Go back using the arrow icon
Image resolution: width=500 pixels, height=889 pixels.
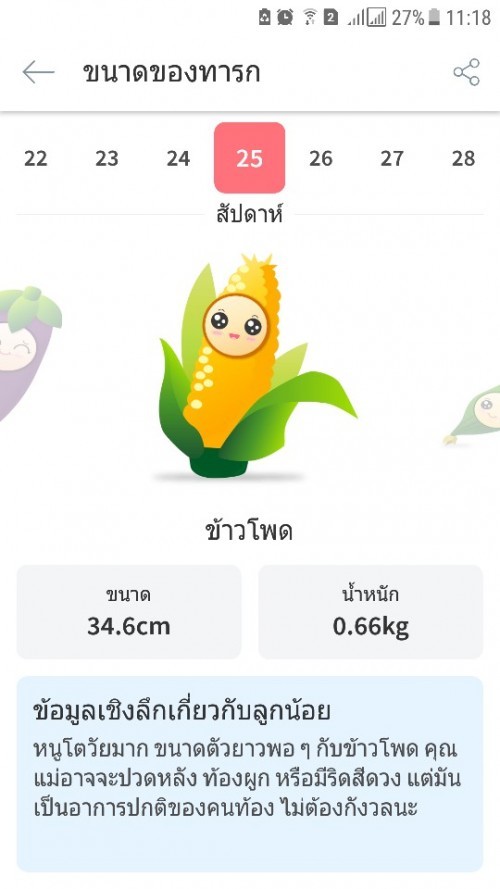tap(38, 72)
